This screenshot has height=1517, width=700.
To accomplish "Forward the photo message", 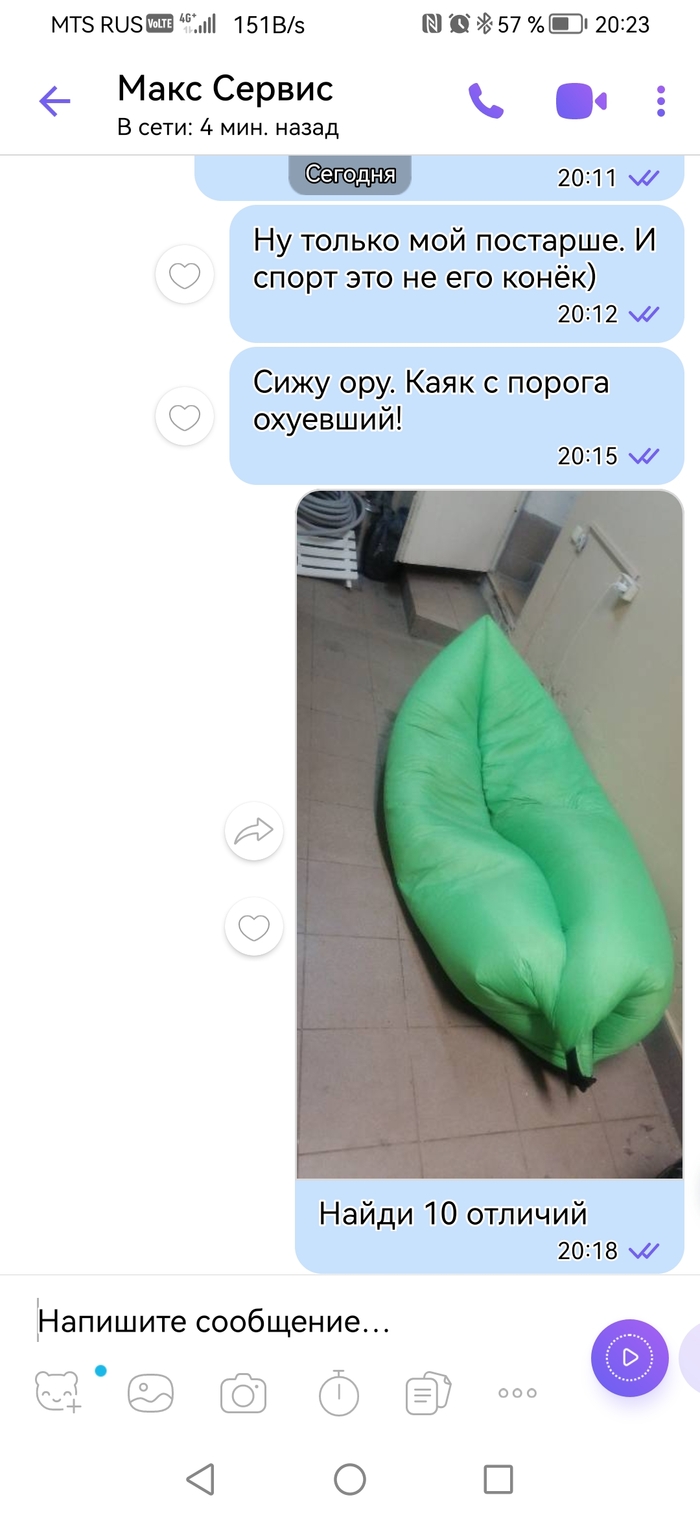I will pos(254,831).
